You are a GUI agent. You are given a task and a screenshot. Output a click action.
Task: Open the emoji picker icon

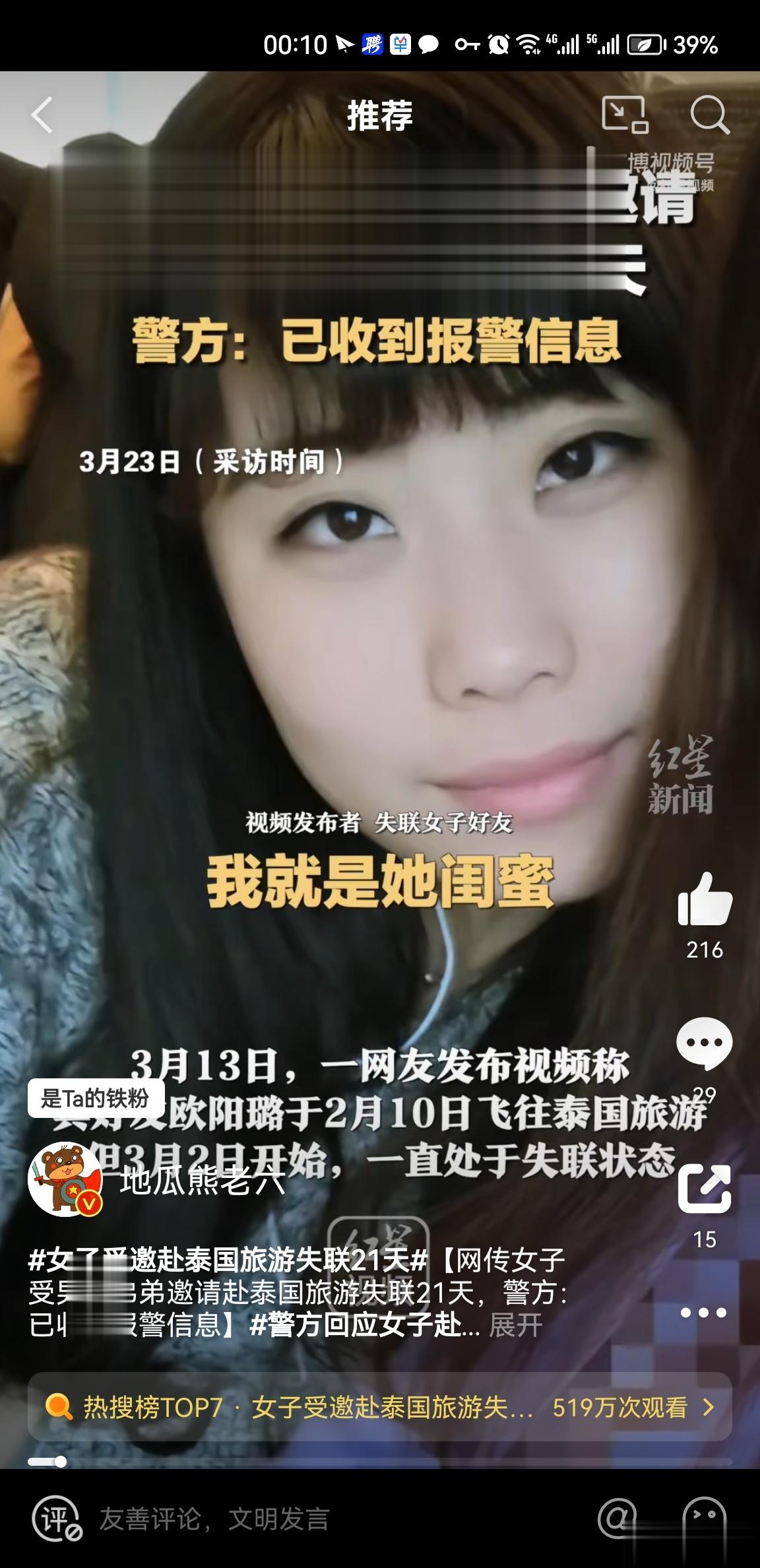pos(704,1518)
